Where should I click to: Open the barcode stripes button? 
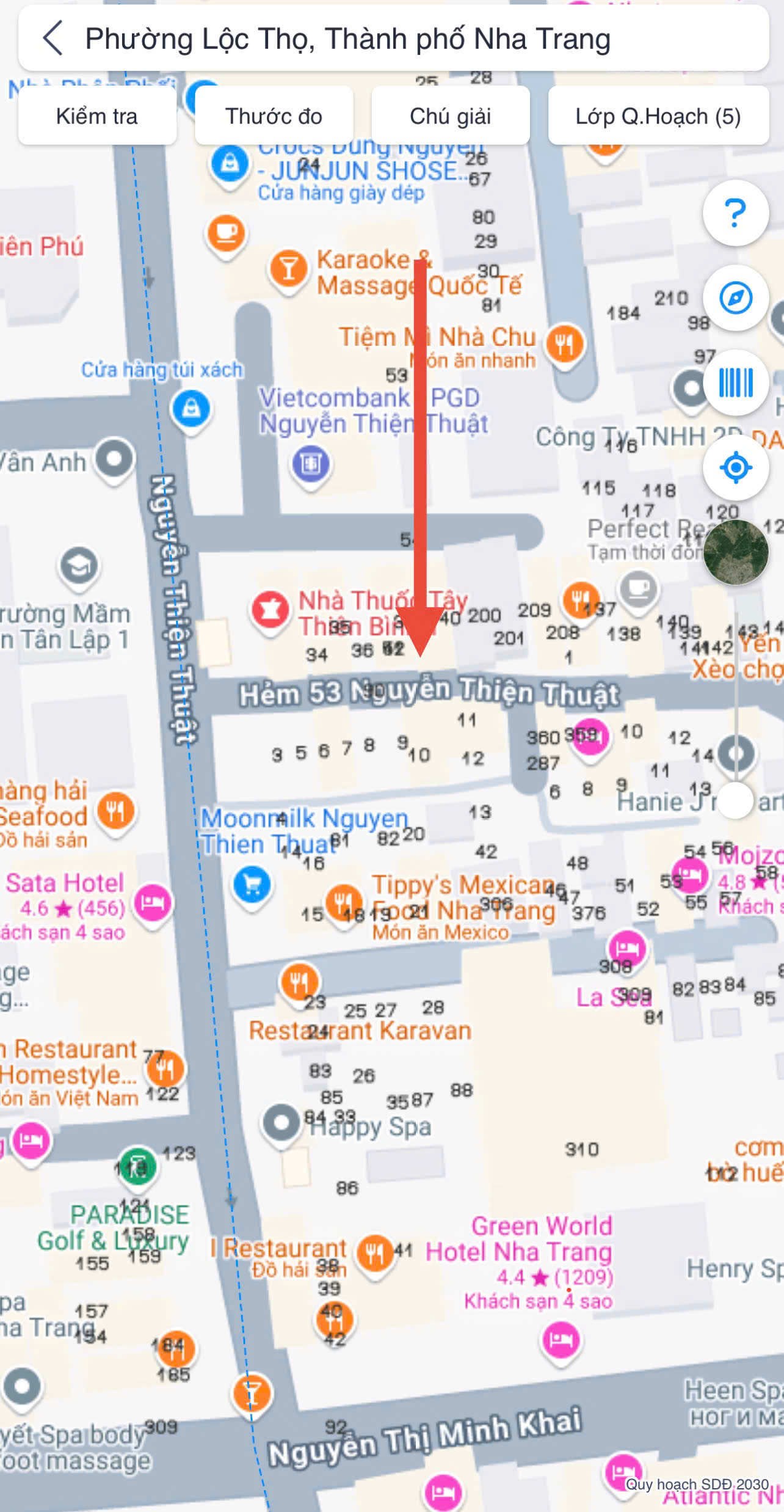click(735, 383)
